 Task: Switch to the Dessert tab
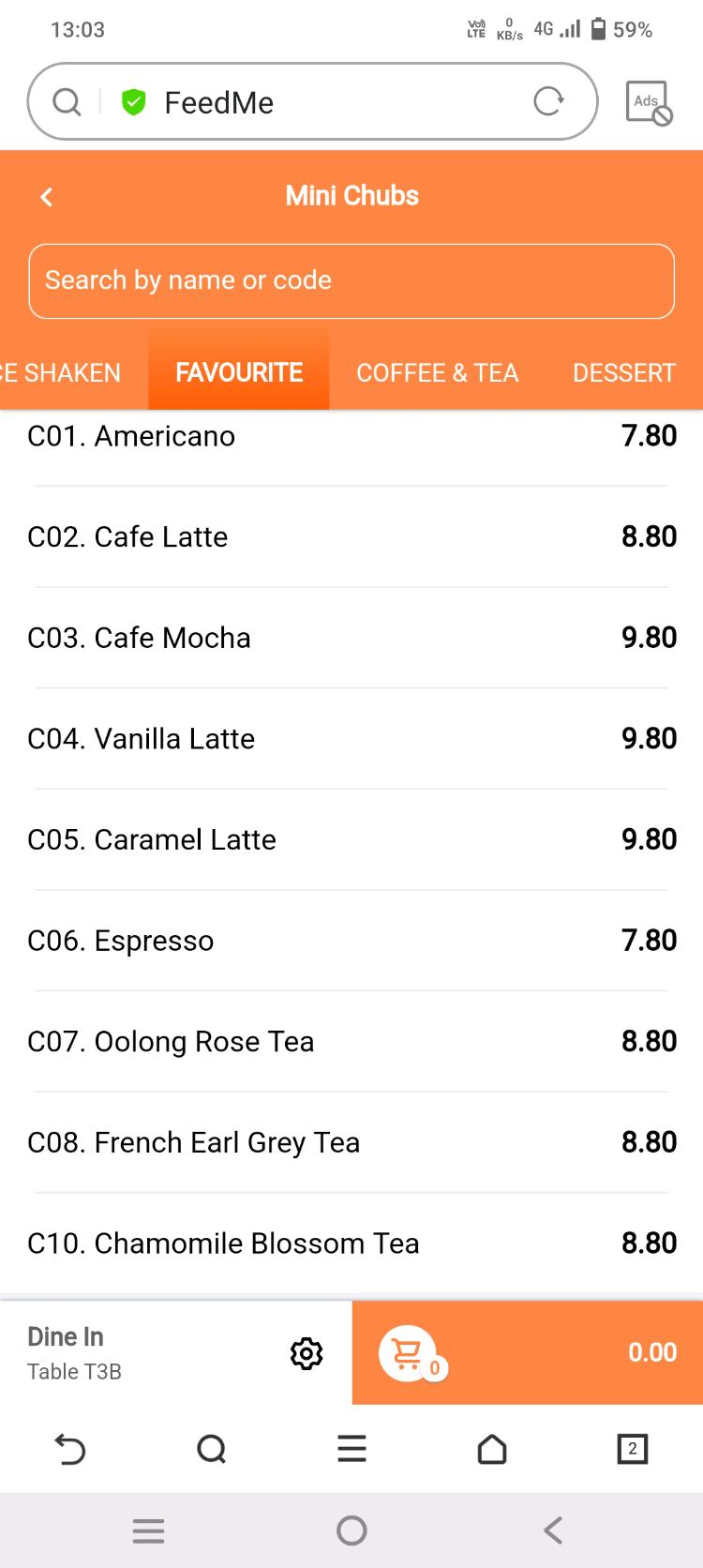tap(623, 372)
